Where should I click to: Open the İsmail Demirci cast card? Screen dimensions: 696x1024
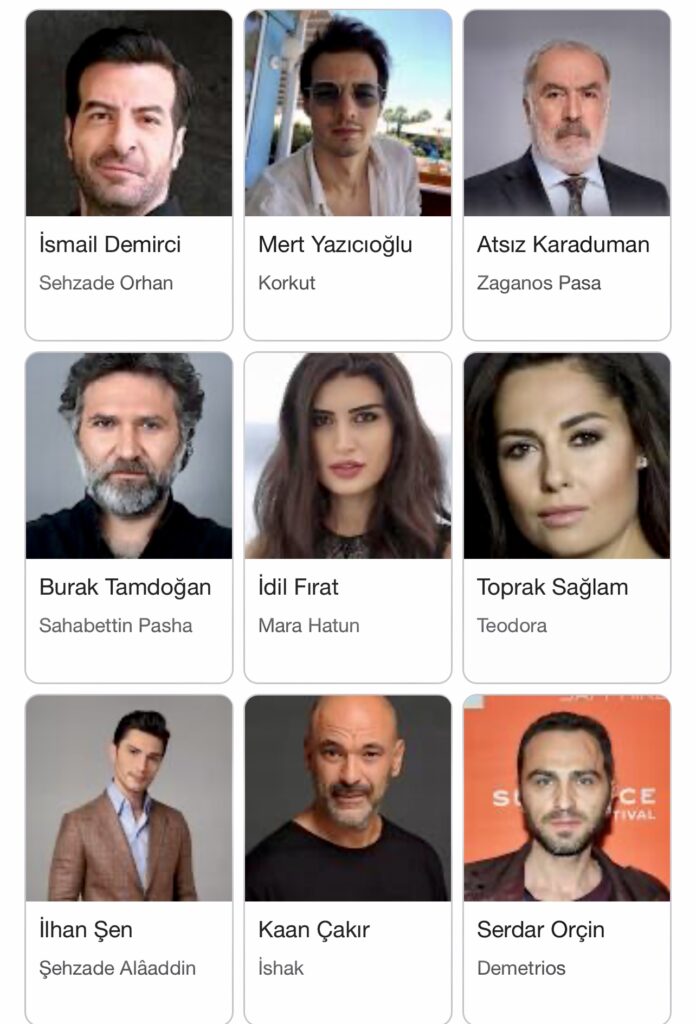128,176
